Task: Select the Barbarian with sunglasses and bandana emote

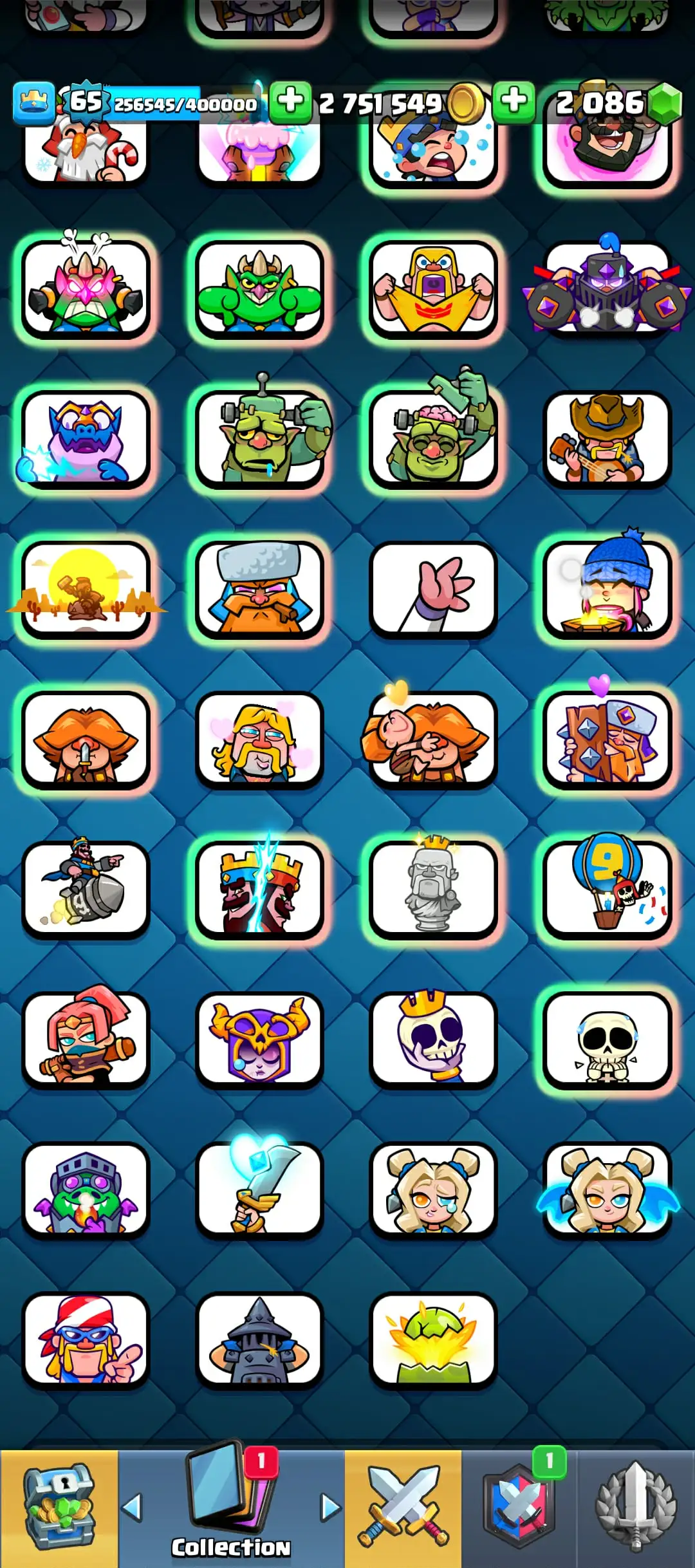Action: click(x=86, y=1339)
